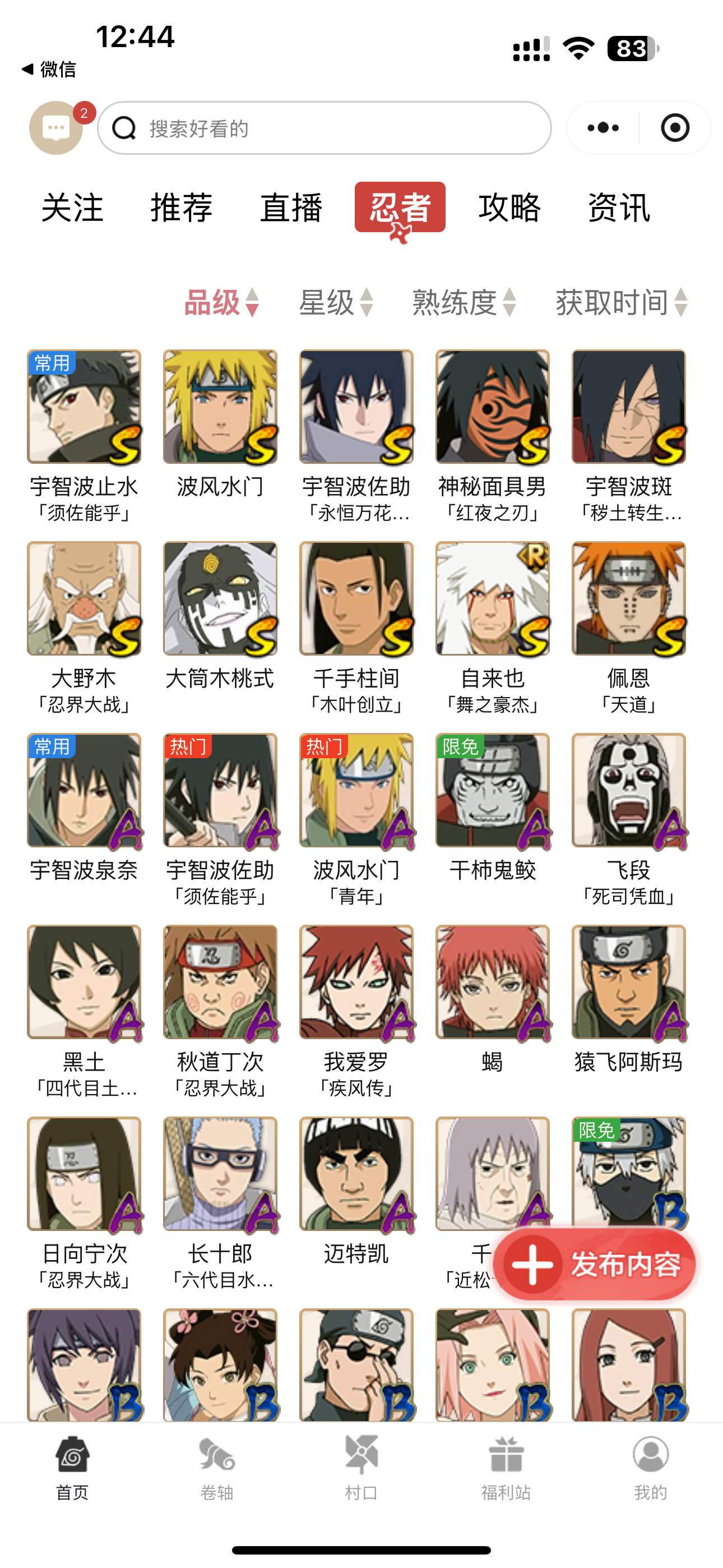Open the mini program more options menu
The height and width of the screenshot is (1568, 723).
(603, 128)
